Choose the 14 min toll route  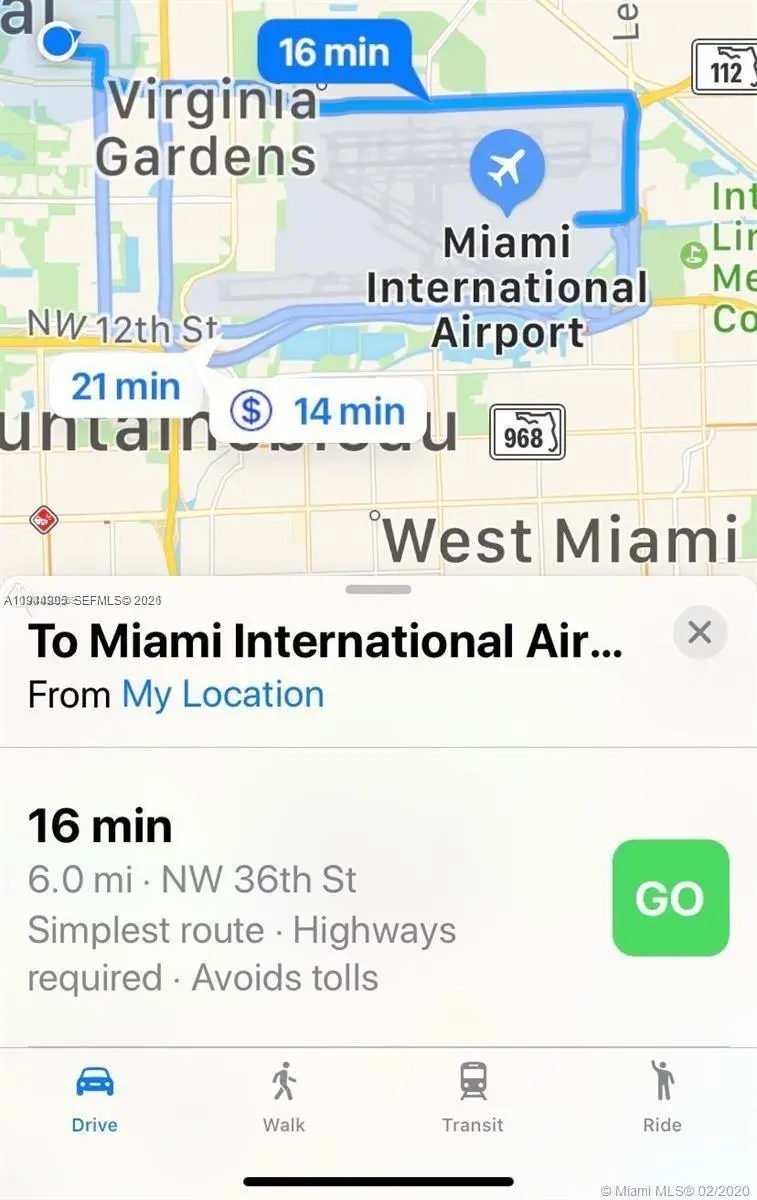(x=318, y=411)
